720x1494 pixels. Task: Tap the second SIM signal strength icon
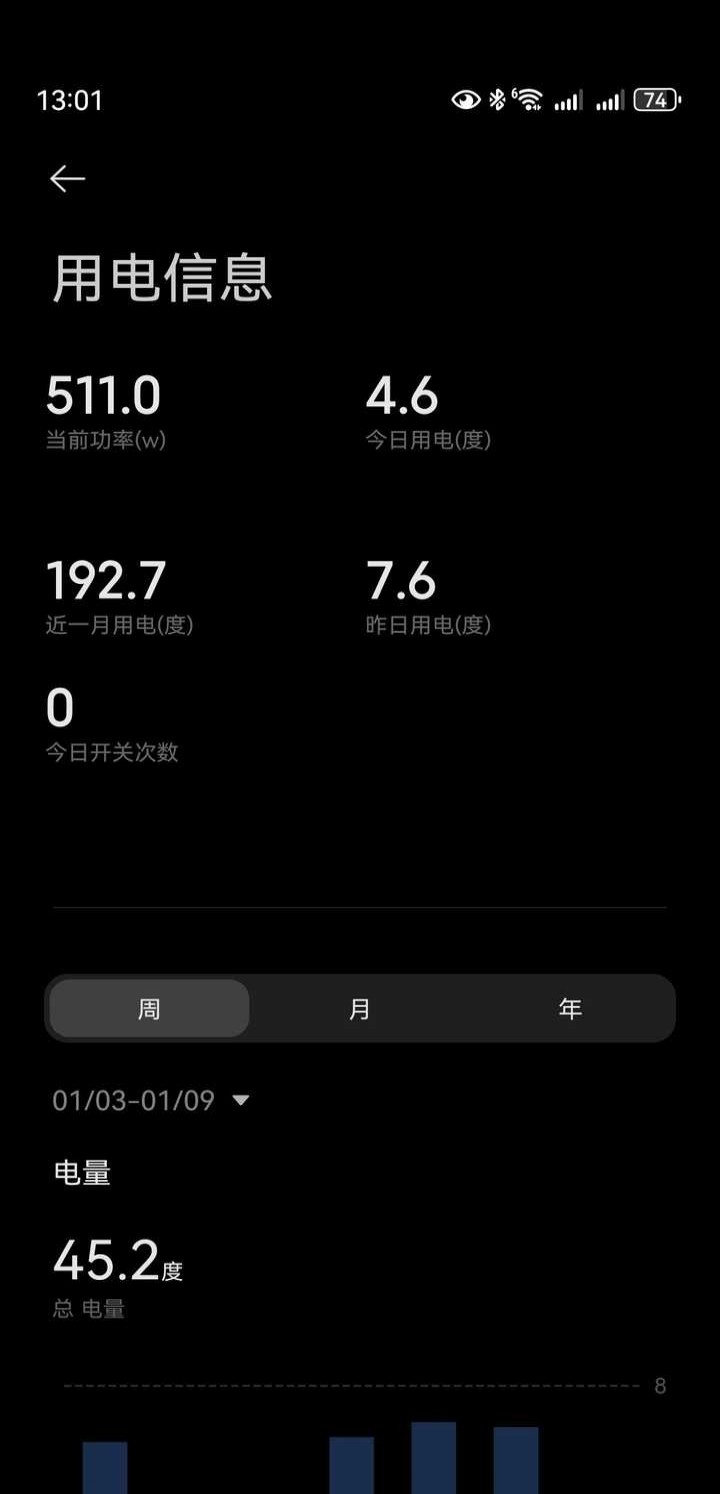coord(610,100)
